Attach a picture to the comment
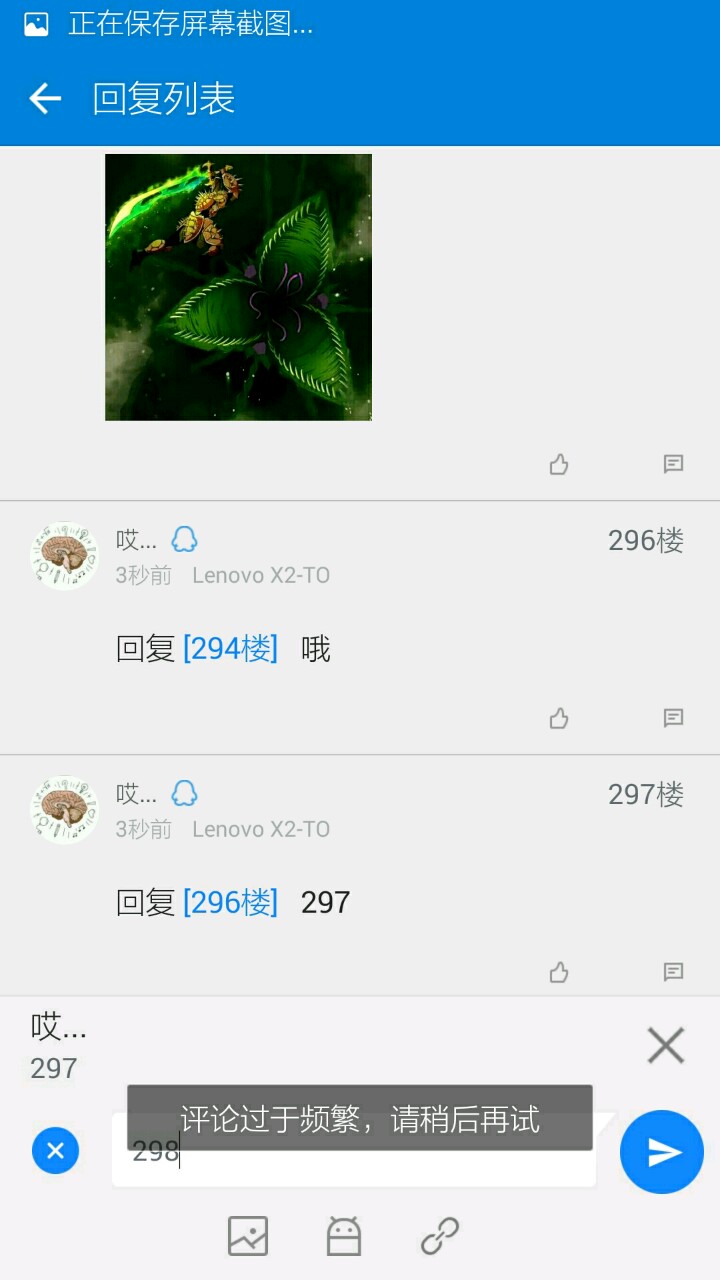 click(x=248, y=1236)
